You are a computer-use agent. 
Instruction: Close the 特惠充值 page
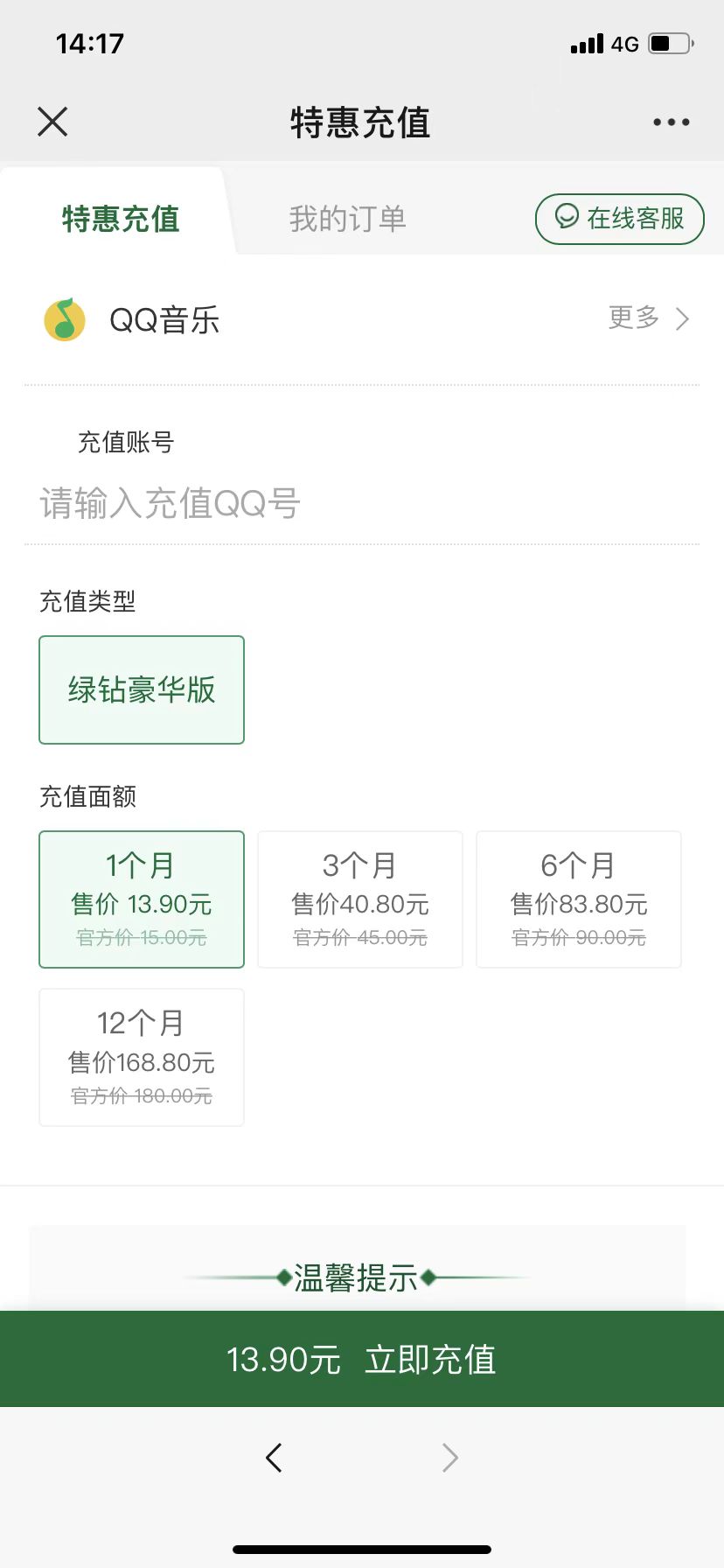(x=52, y=122)
